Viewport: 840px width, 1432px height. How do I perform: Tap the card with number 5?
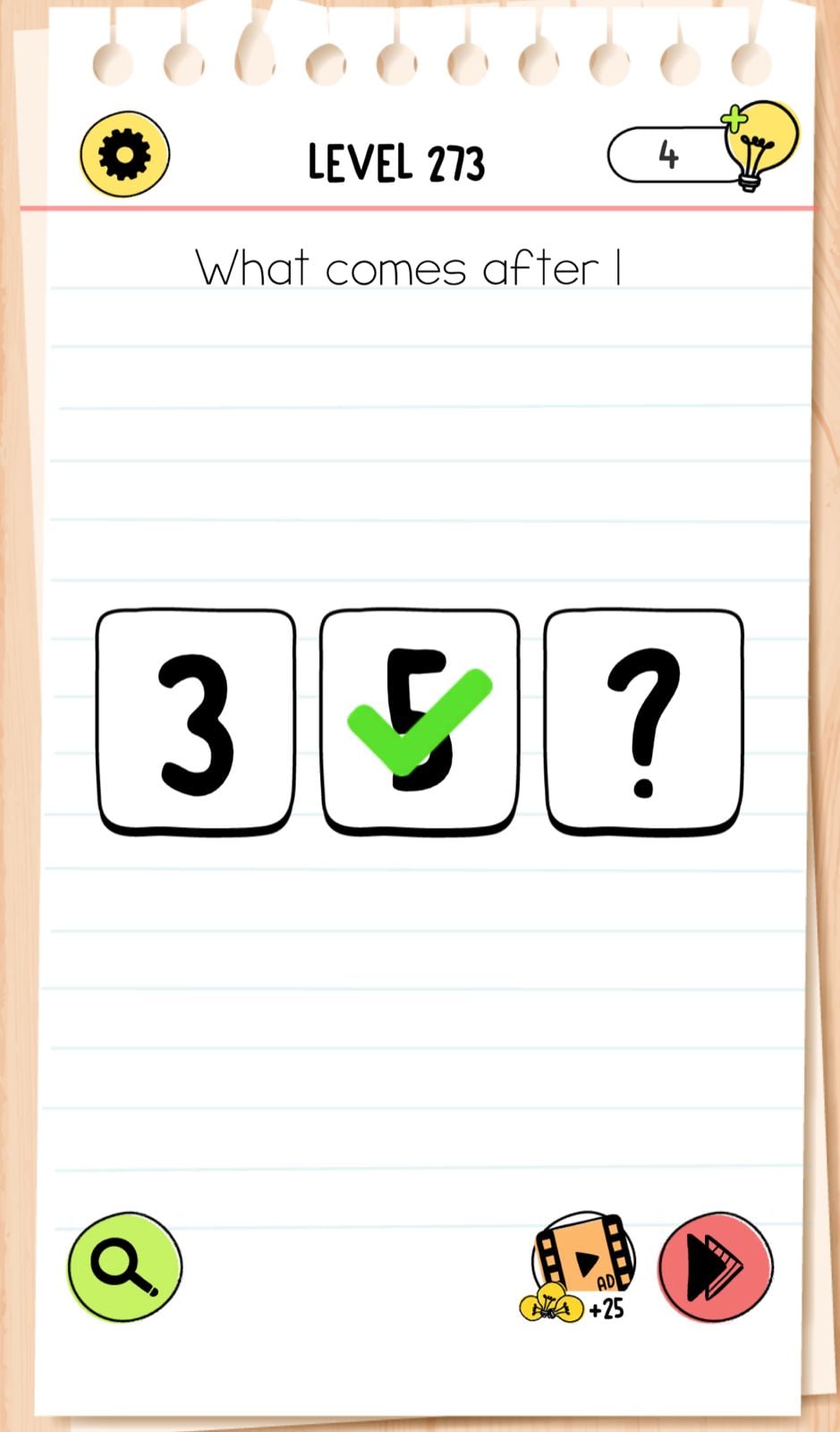point(420,721)
